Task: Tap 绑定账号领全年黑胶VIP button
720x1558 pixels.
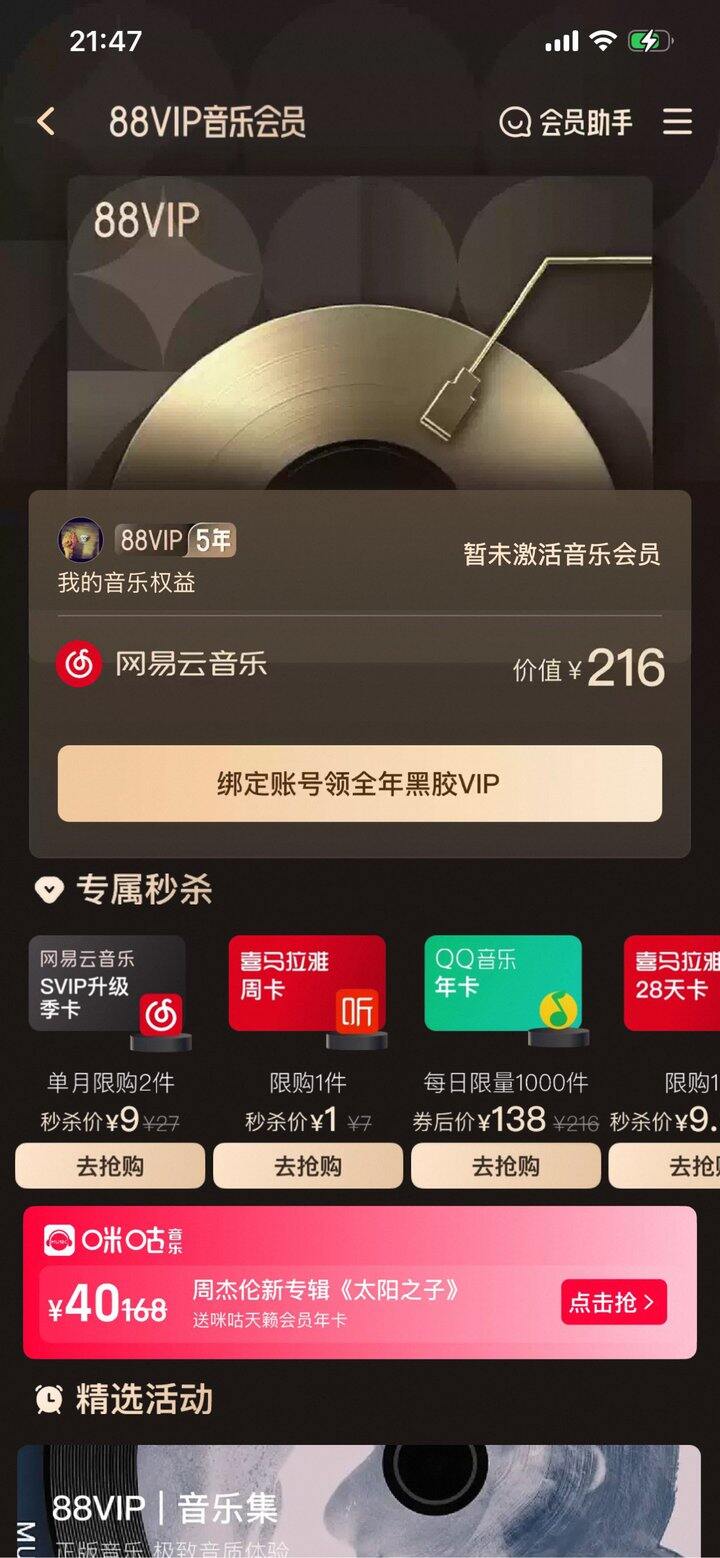Action: 360,785
